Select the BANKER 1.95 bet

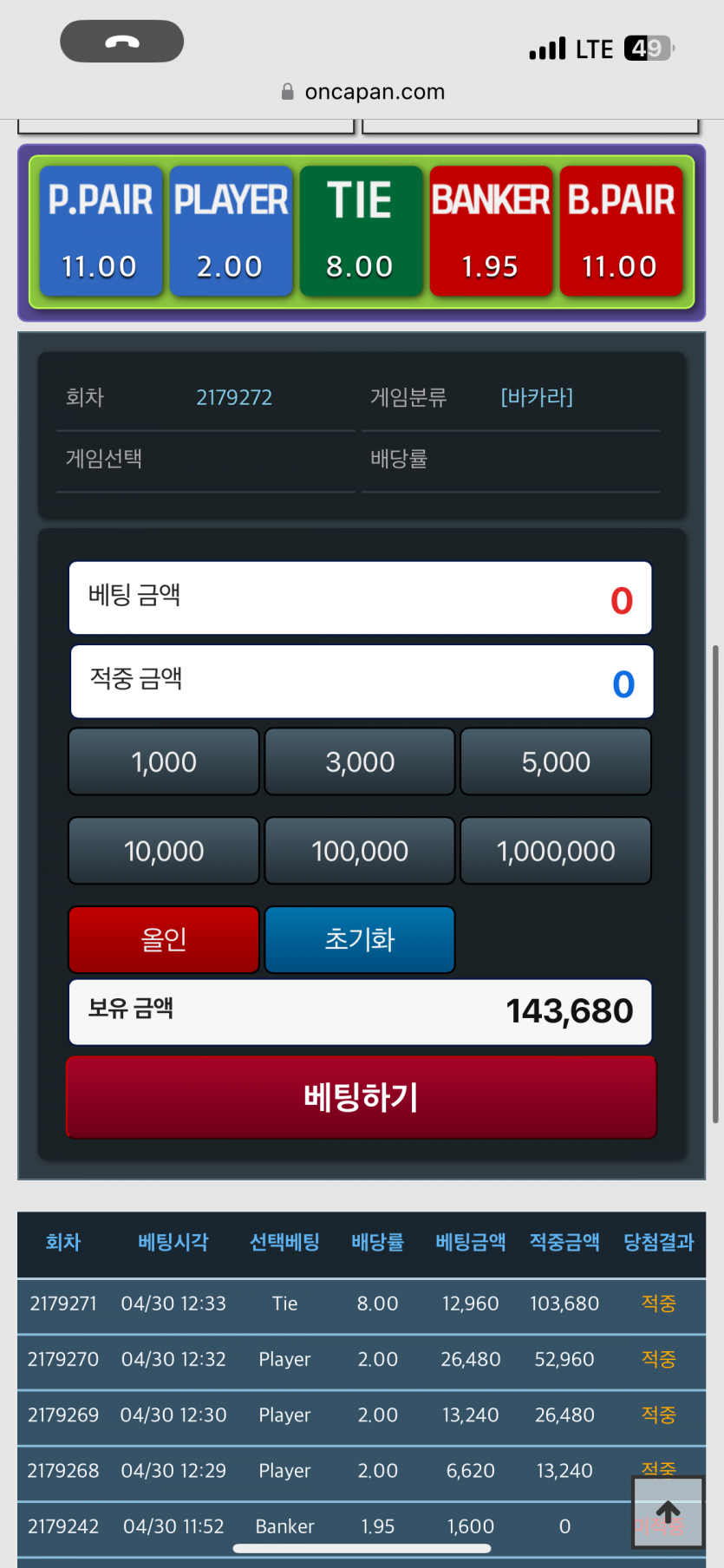[x=491, y=232]
